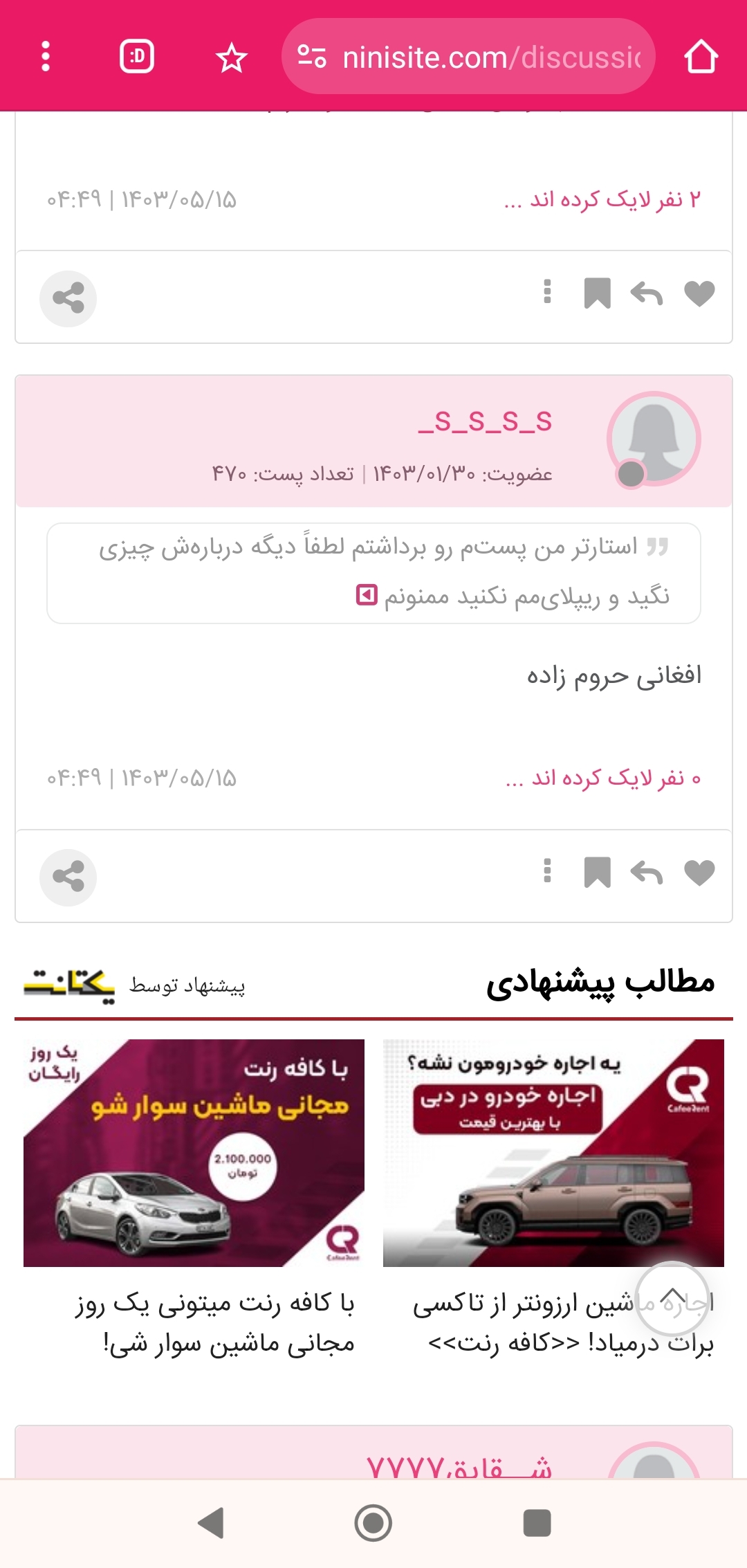Open the browser overflow menu
This screenshot has width=747, height=1568.
46,57
